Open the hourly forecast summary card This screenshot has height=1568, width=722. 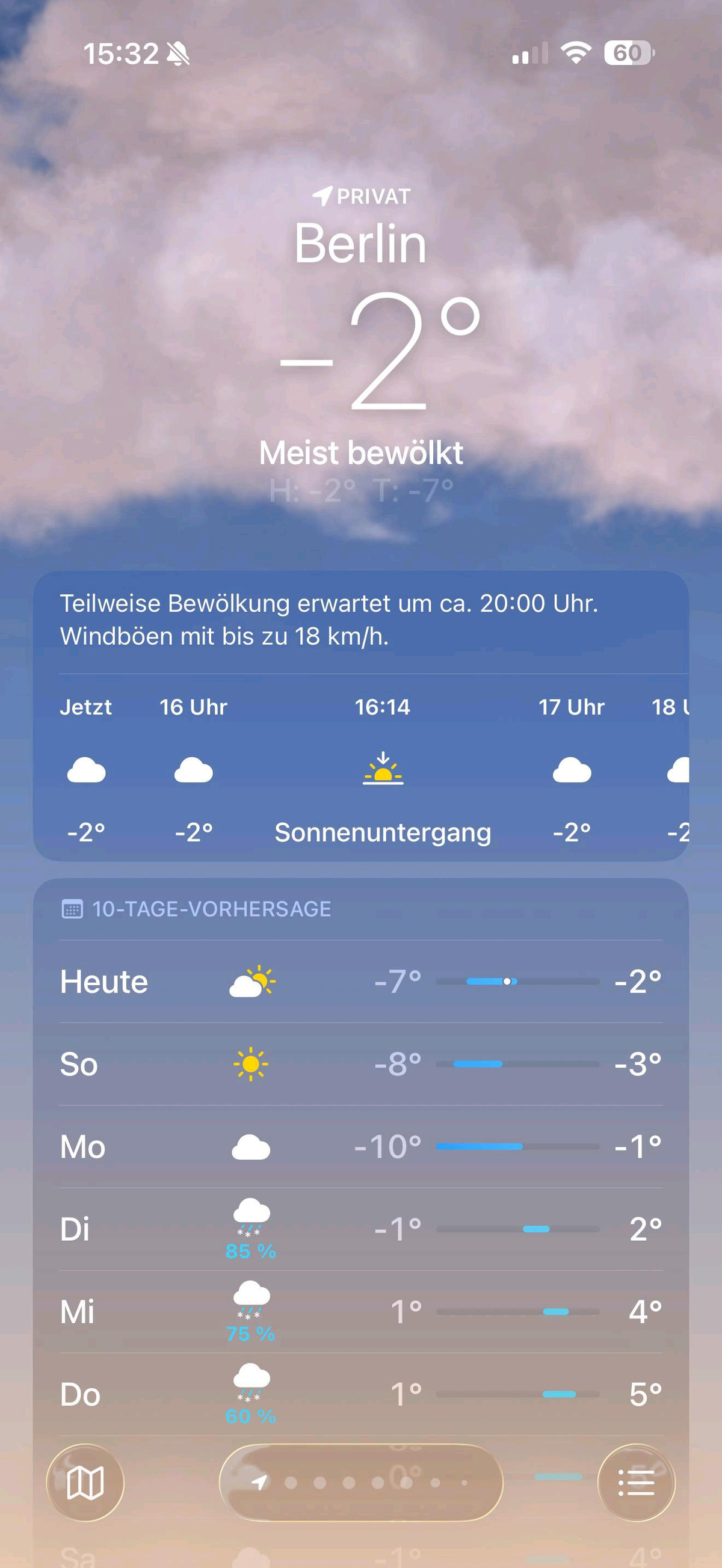(360, 620)
